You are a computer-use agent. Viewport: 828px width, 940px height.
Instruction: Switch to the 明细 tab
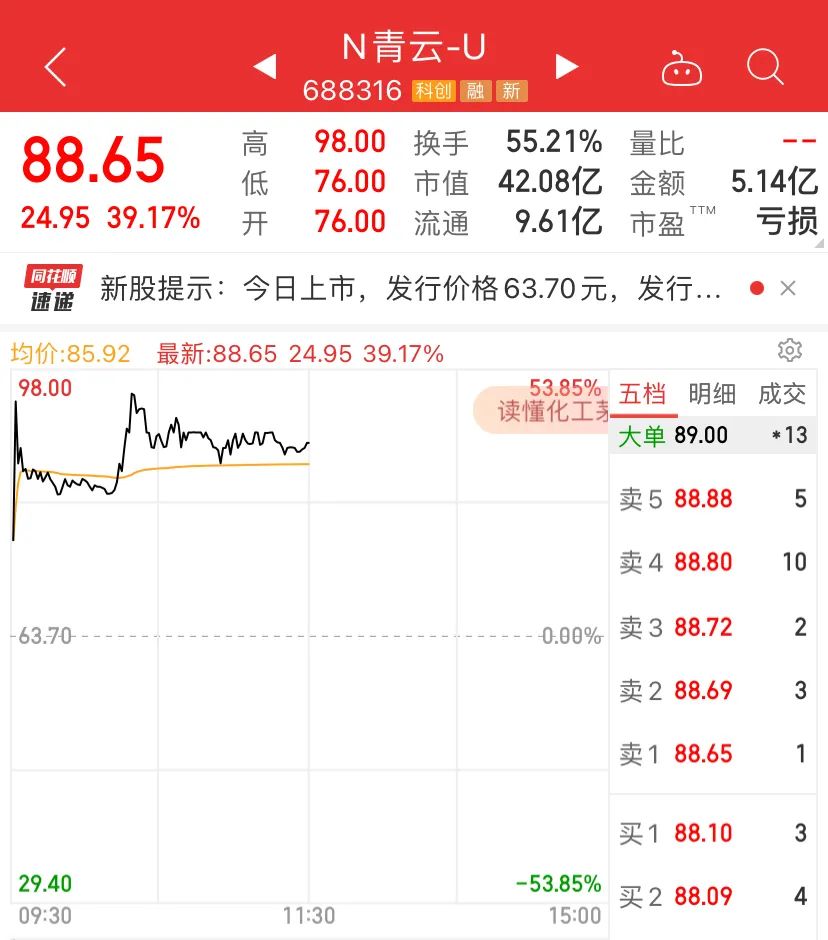[713, 394]
